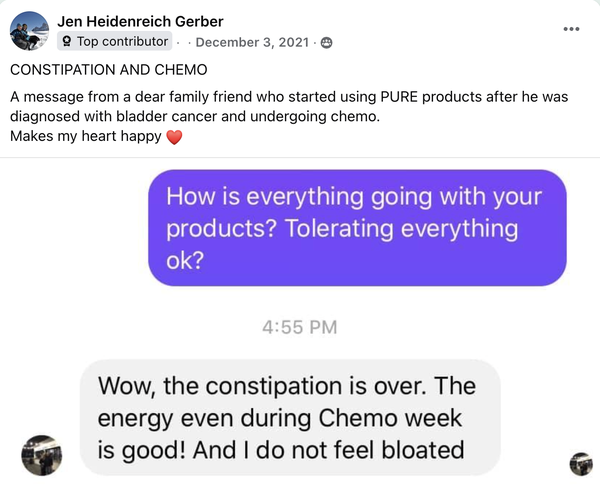Image resolution: width=600 pixels, height=491 pixels.
Task: Open Jen Heidenreich Gerber's profile name
Action: pos(140,21)
